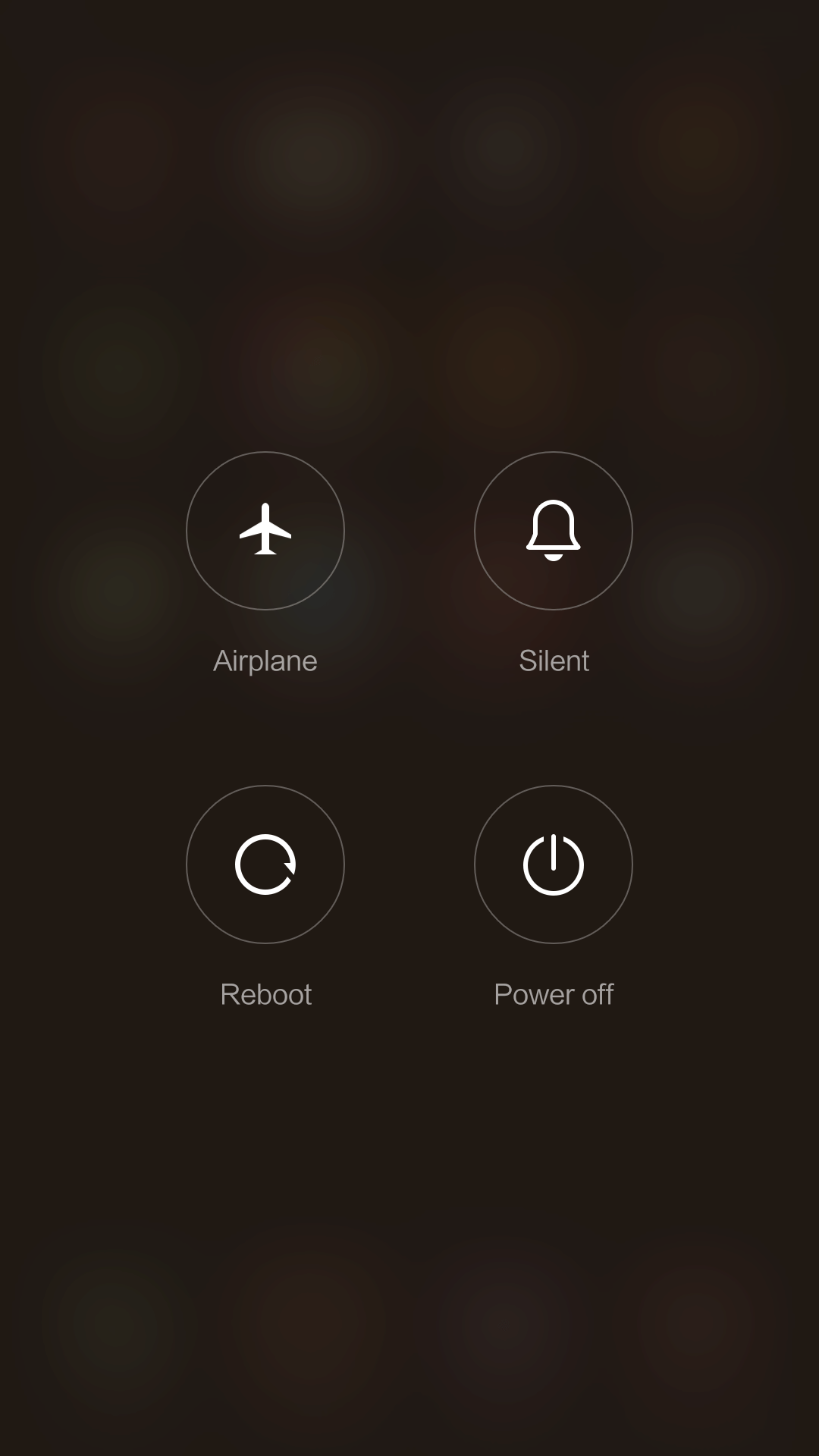
Task: Turn on Silent mode
Action: 554,531
